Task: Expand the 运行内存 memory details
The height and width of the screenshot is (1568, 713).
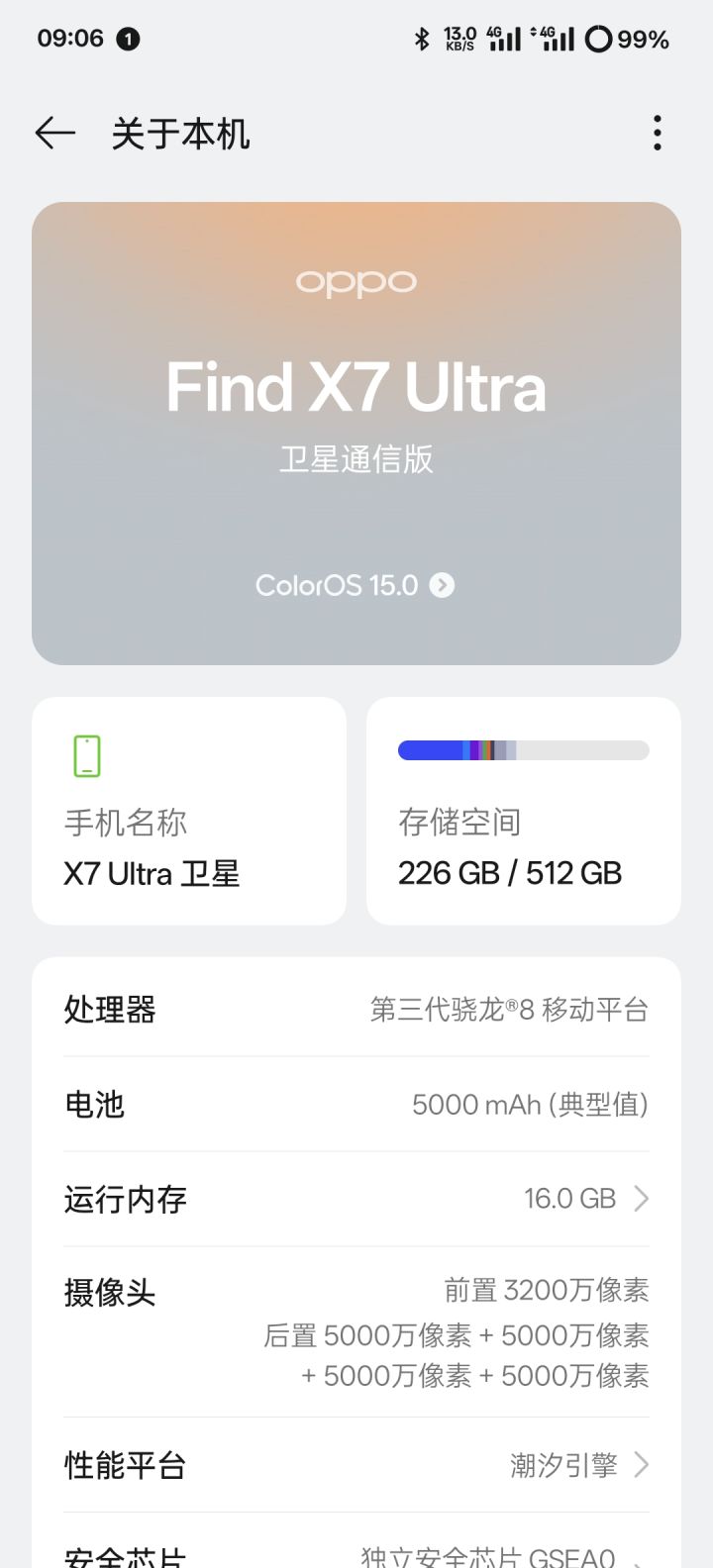Action: (x=356, y=1199)
